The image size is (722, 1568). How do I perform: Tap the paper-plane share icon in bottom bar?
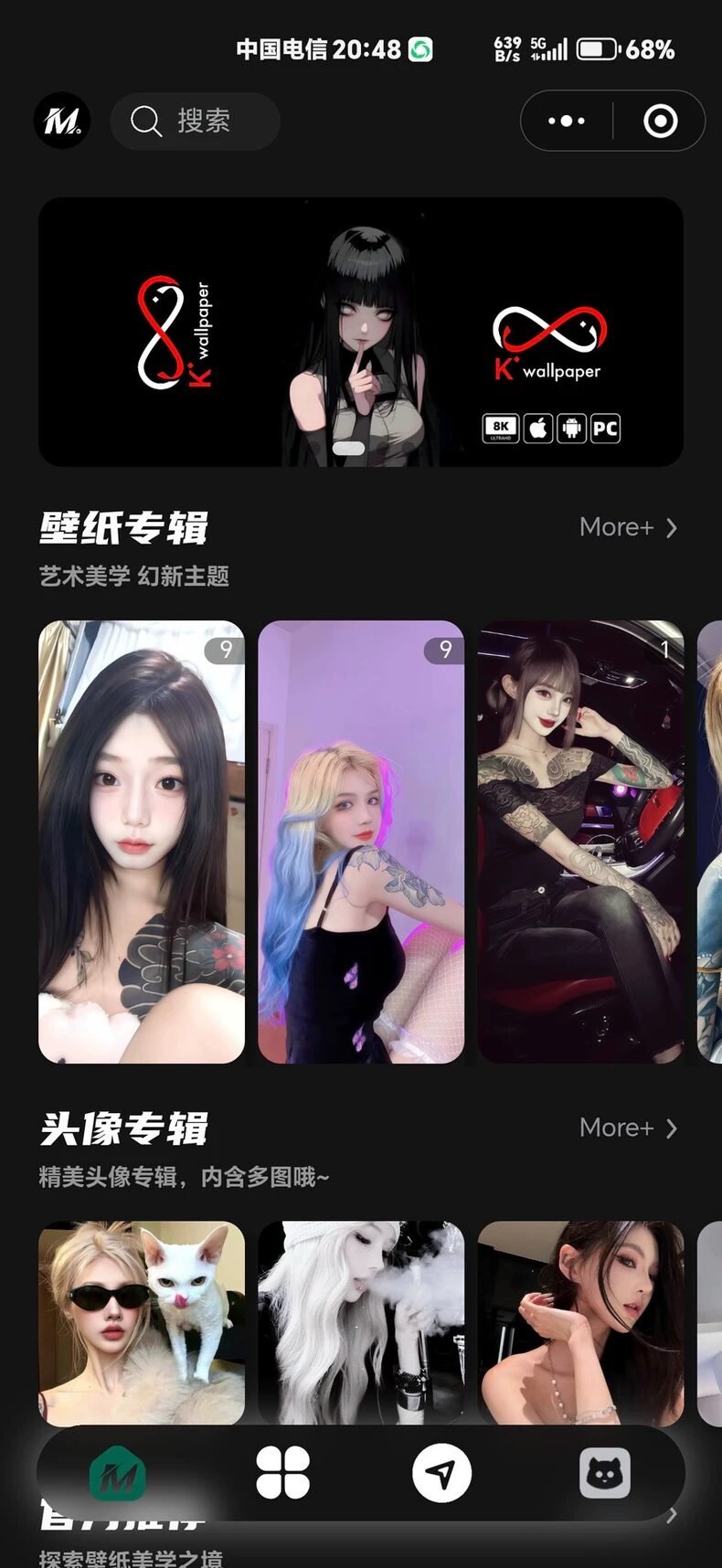pyautogui.click(x=442, y=1471)
